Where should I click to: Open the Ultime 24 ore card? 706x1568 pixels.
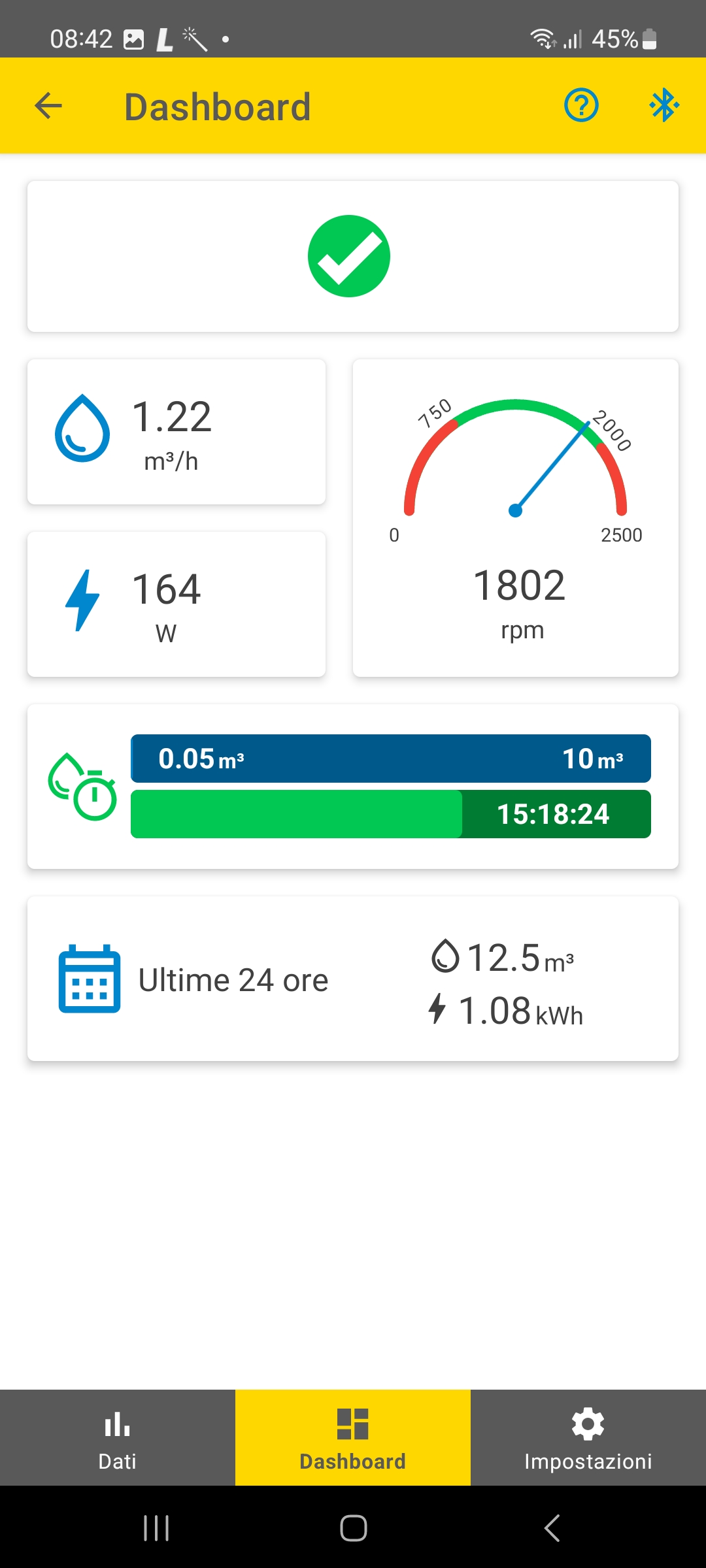pyautogui.click(x=353, y=979)
